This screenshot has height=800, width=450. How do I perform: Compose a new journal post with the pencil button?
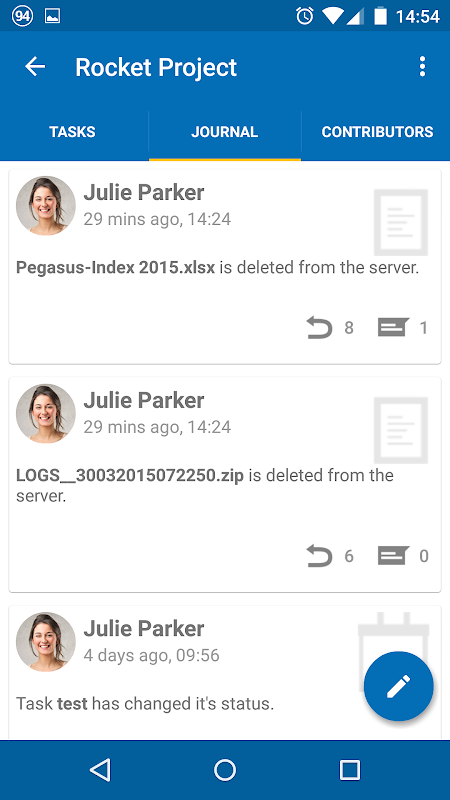pos(398,686)
